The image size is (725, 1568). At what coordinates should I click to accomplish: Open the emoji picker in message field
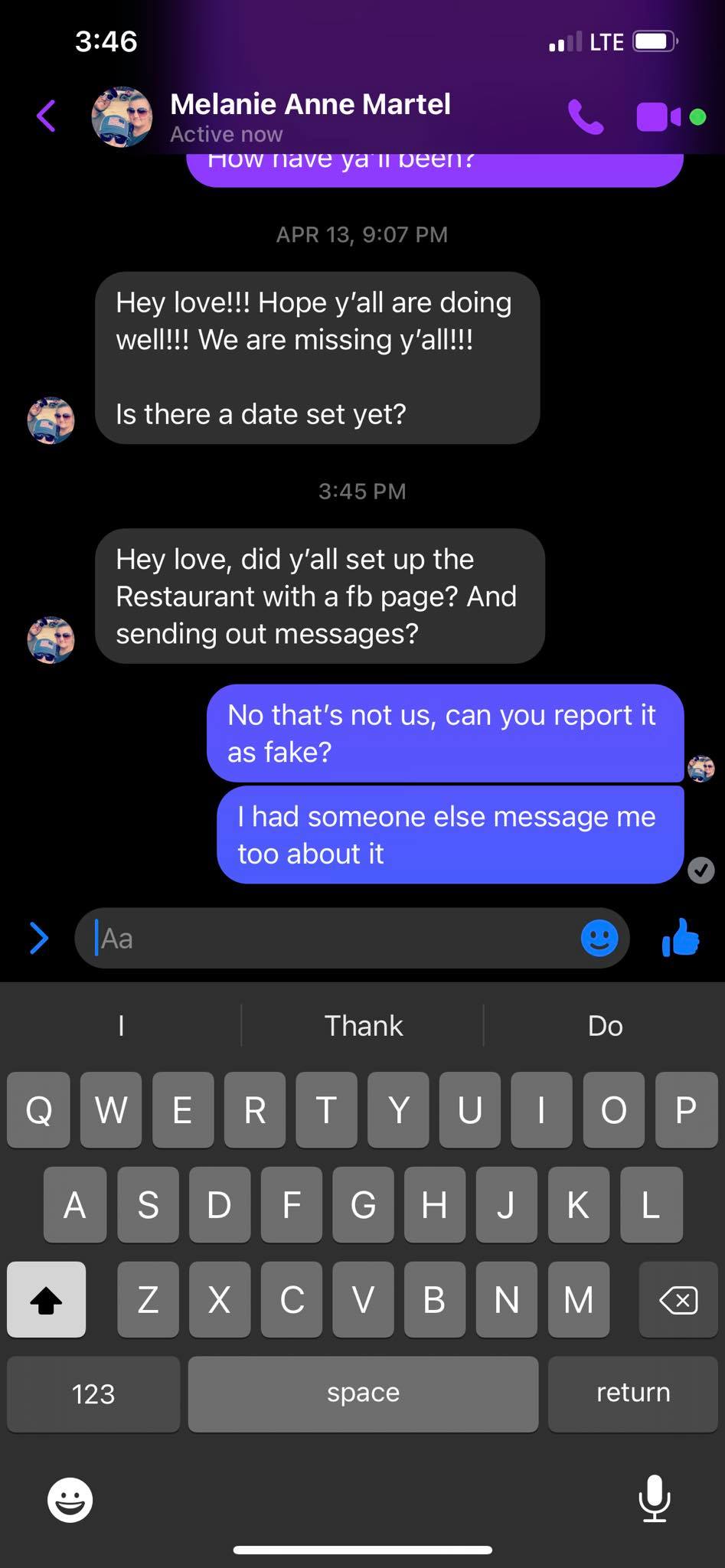(x=599, y=938)
